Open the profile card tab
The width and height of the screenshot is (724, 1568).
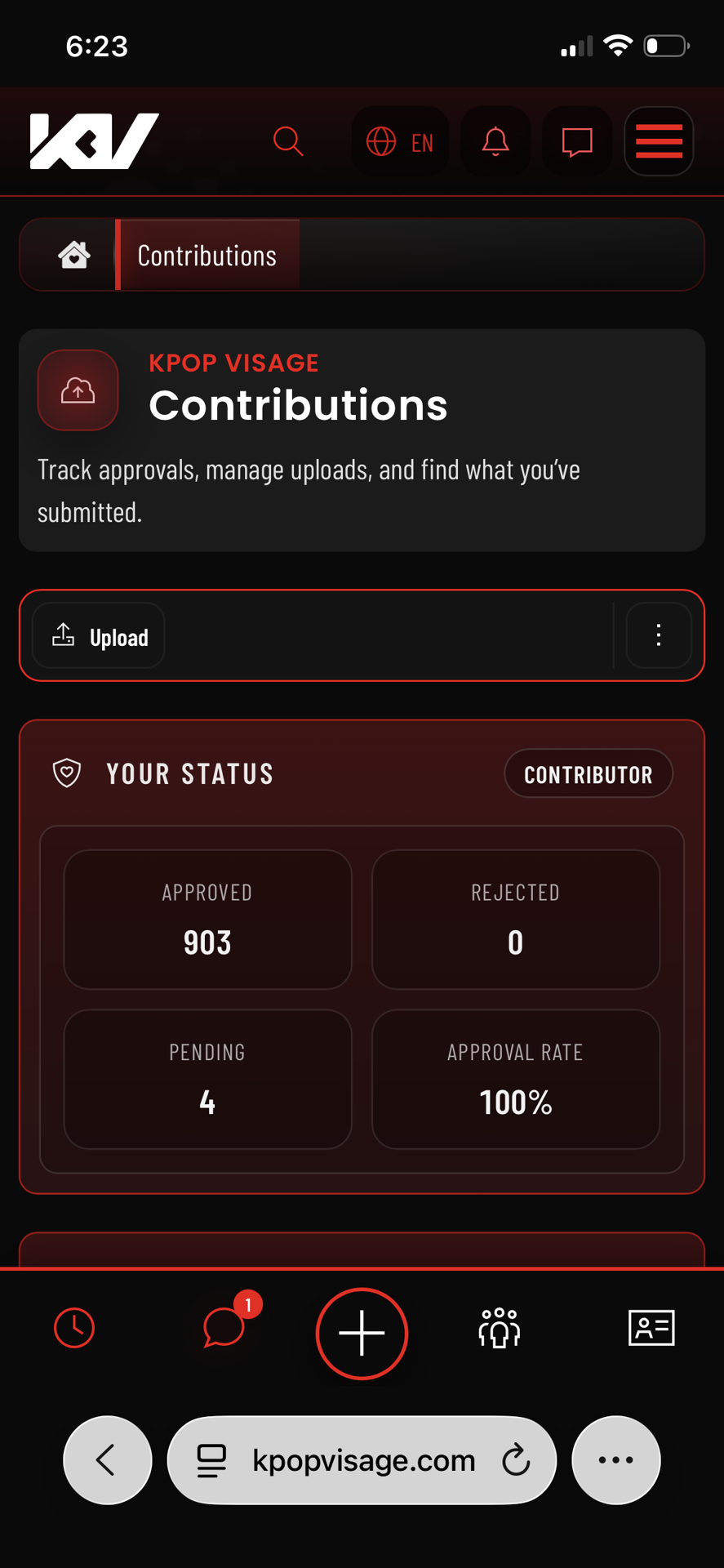[651, 1327]
